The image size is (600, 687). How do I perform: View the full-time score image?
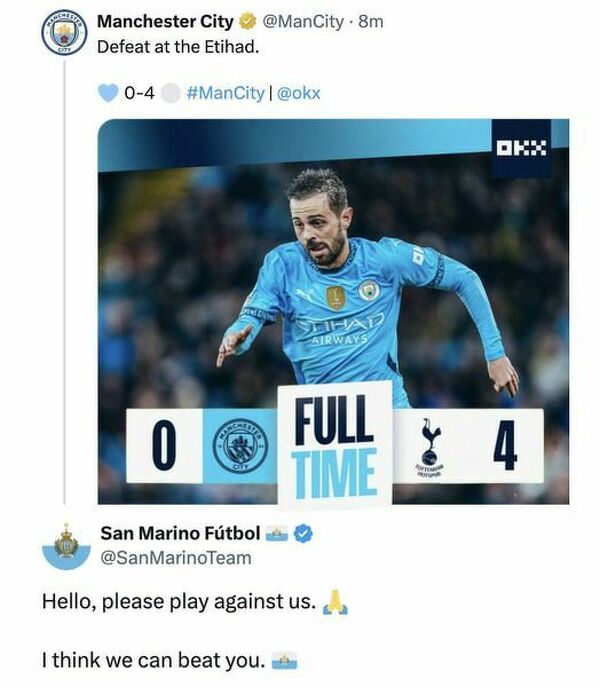click(333, 310)
